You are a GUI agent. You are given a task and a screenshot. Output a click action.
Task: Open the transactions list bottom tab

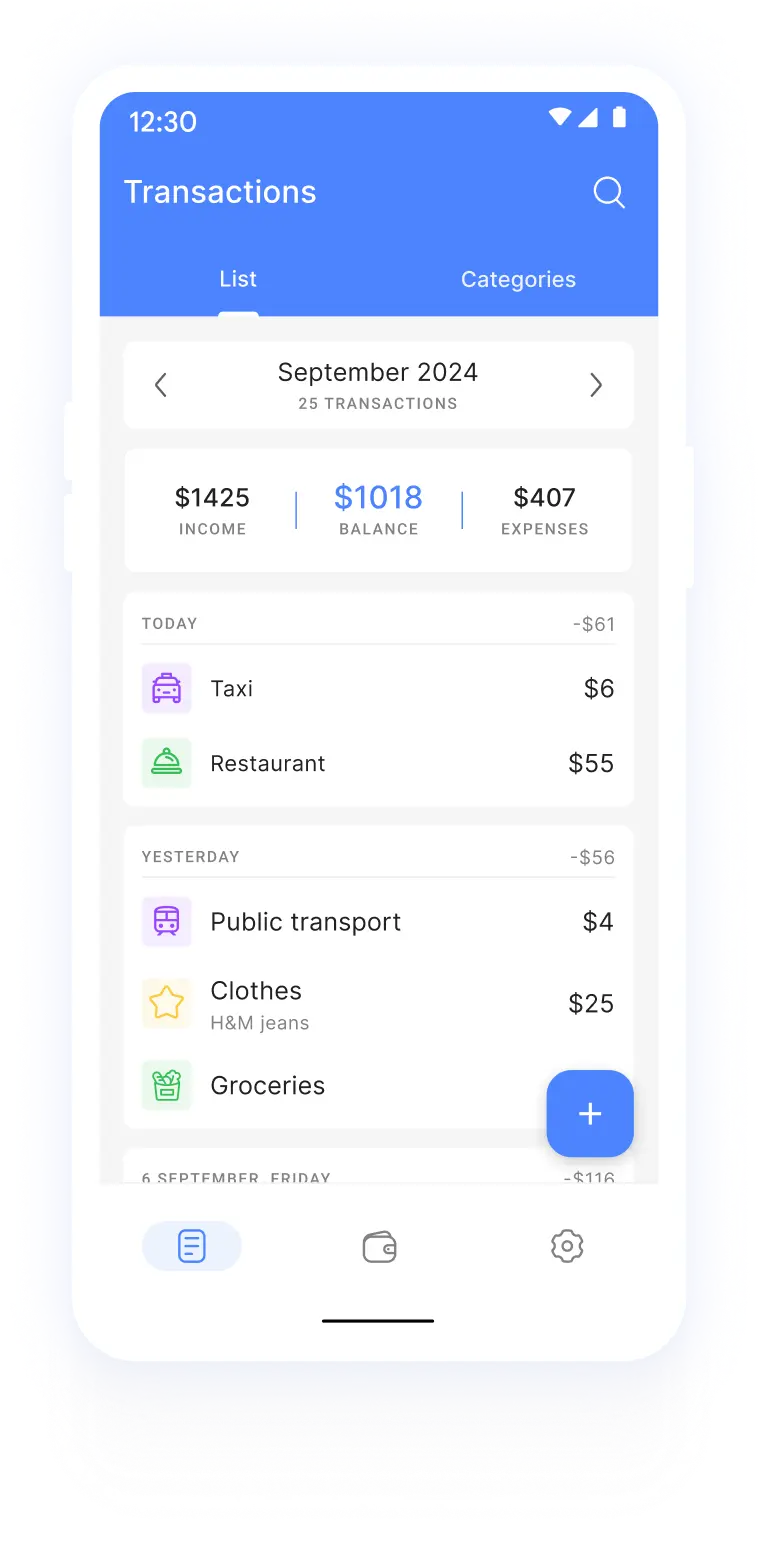(x=192, y=1246)
